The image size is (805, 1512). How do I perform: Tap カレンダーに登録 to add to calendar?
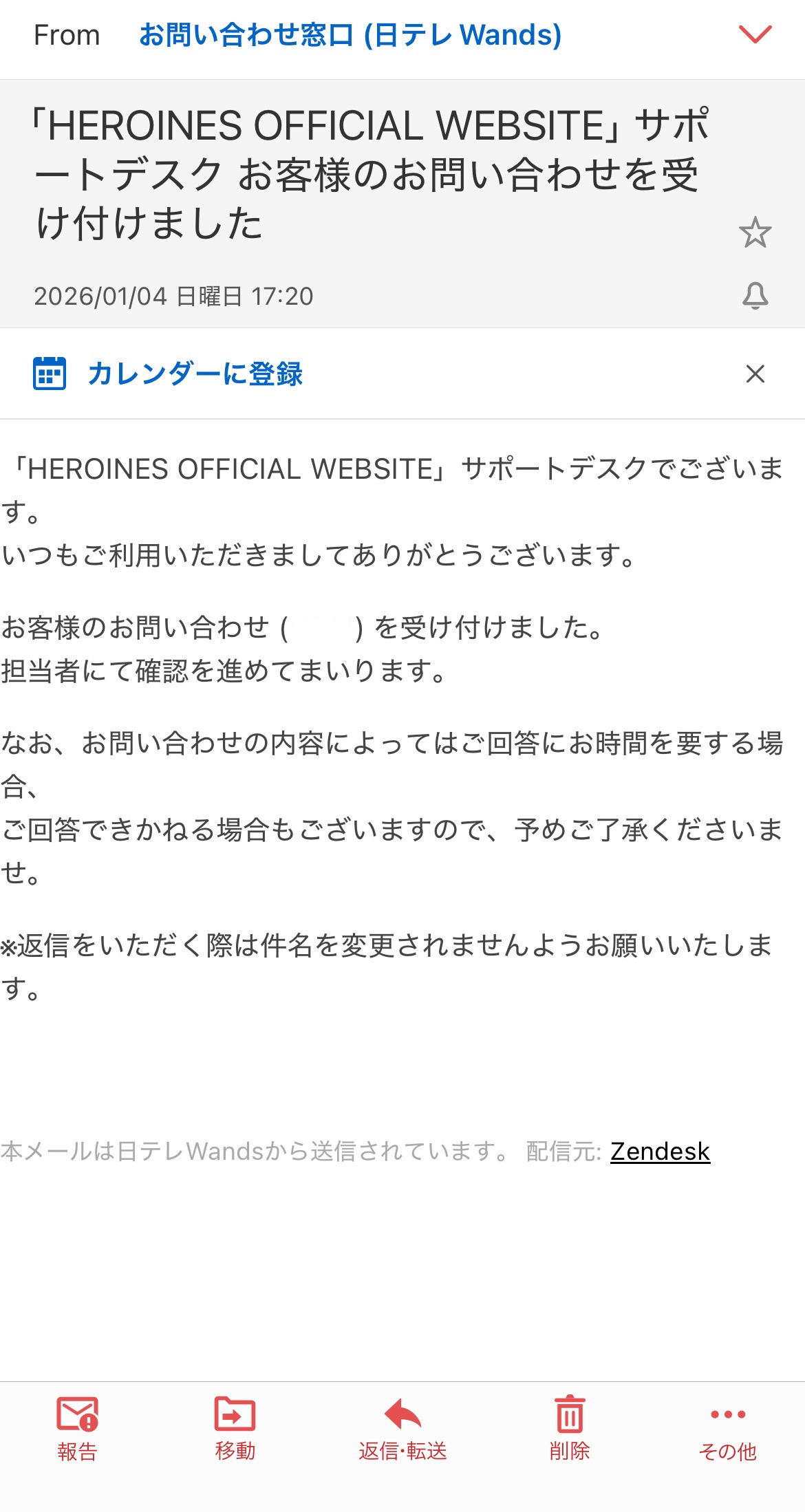point(195,374)
